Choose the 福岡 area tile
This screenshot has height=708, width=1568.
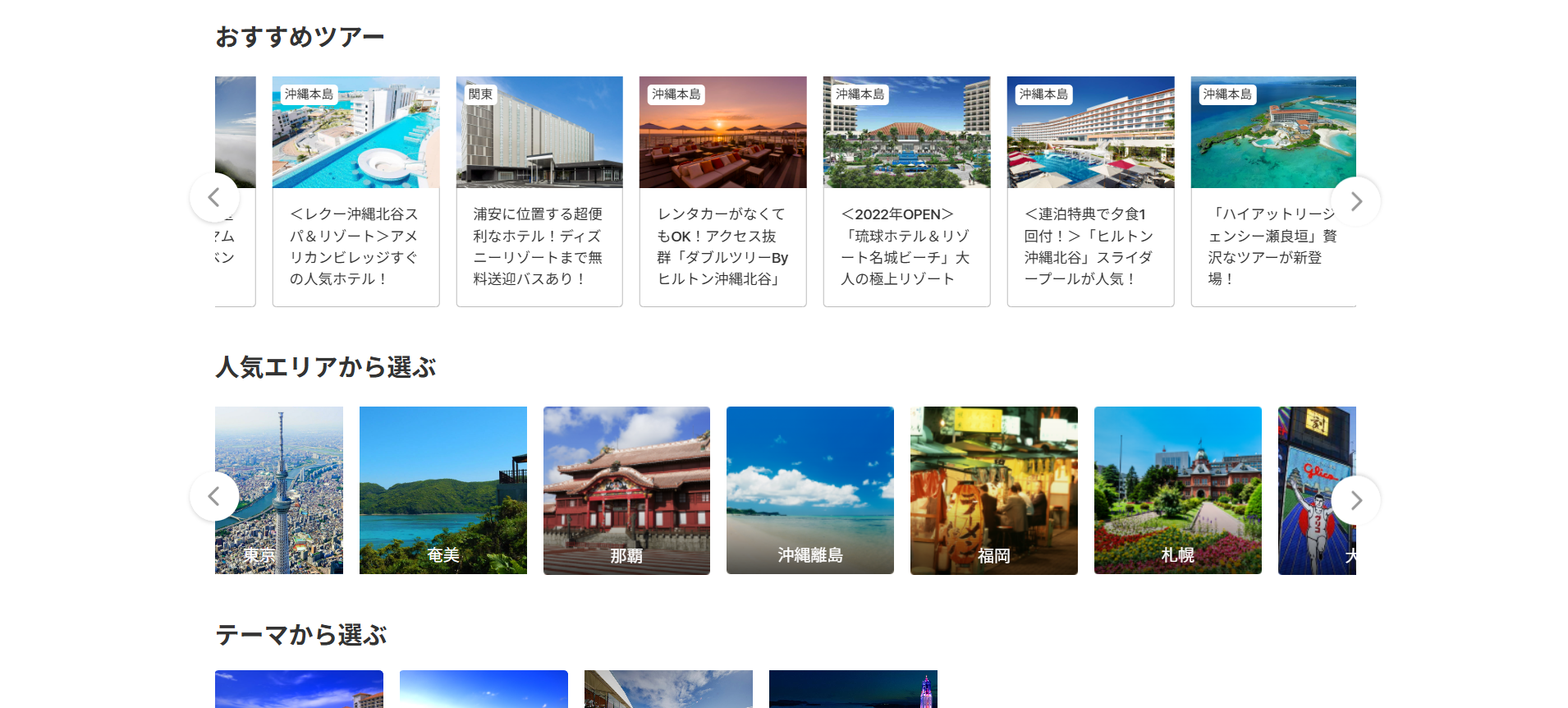993,490
